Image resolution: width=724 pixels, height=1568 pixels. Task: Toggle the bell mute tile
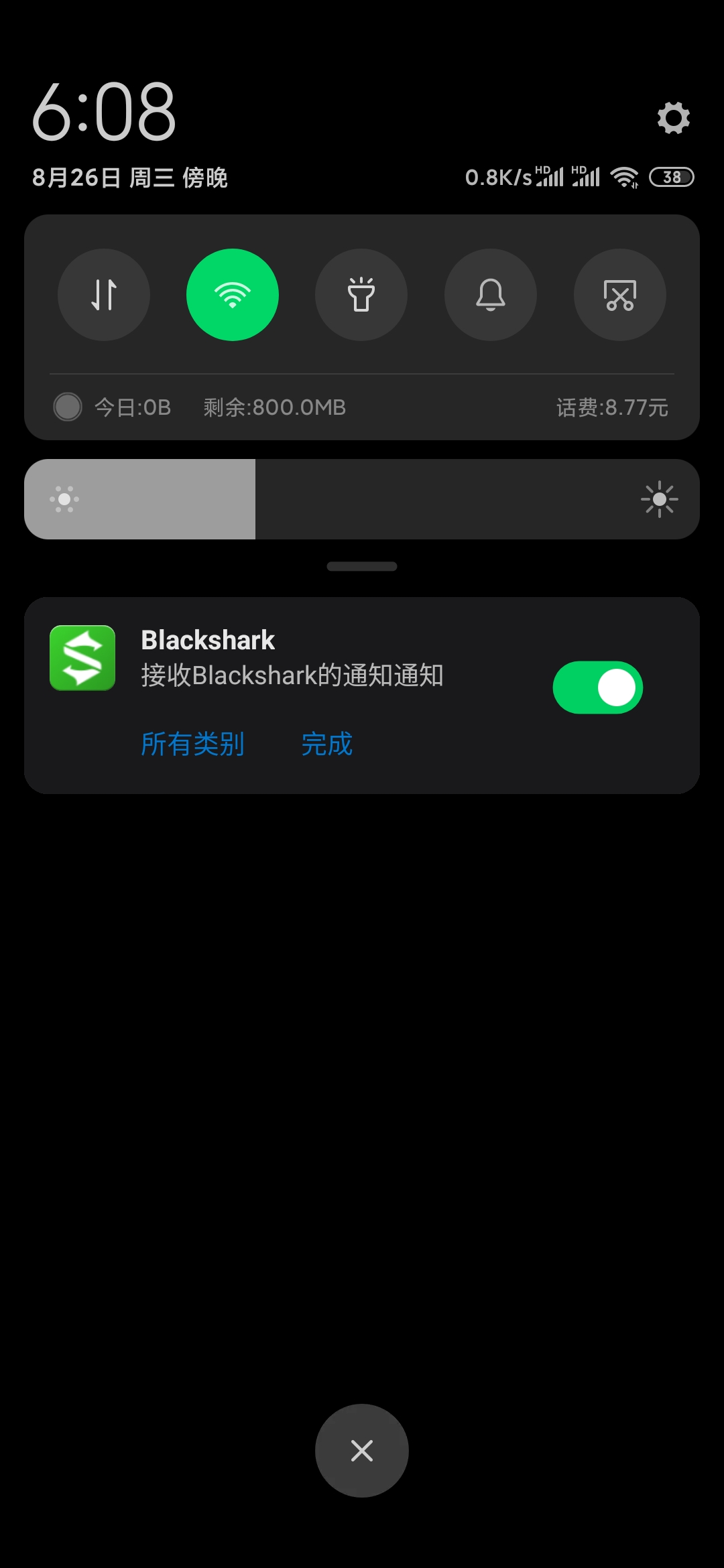click(491, 295)
